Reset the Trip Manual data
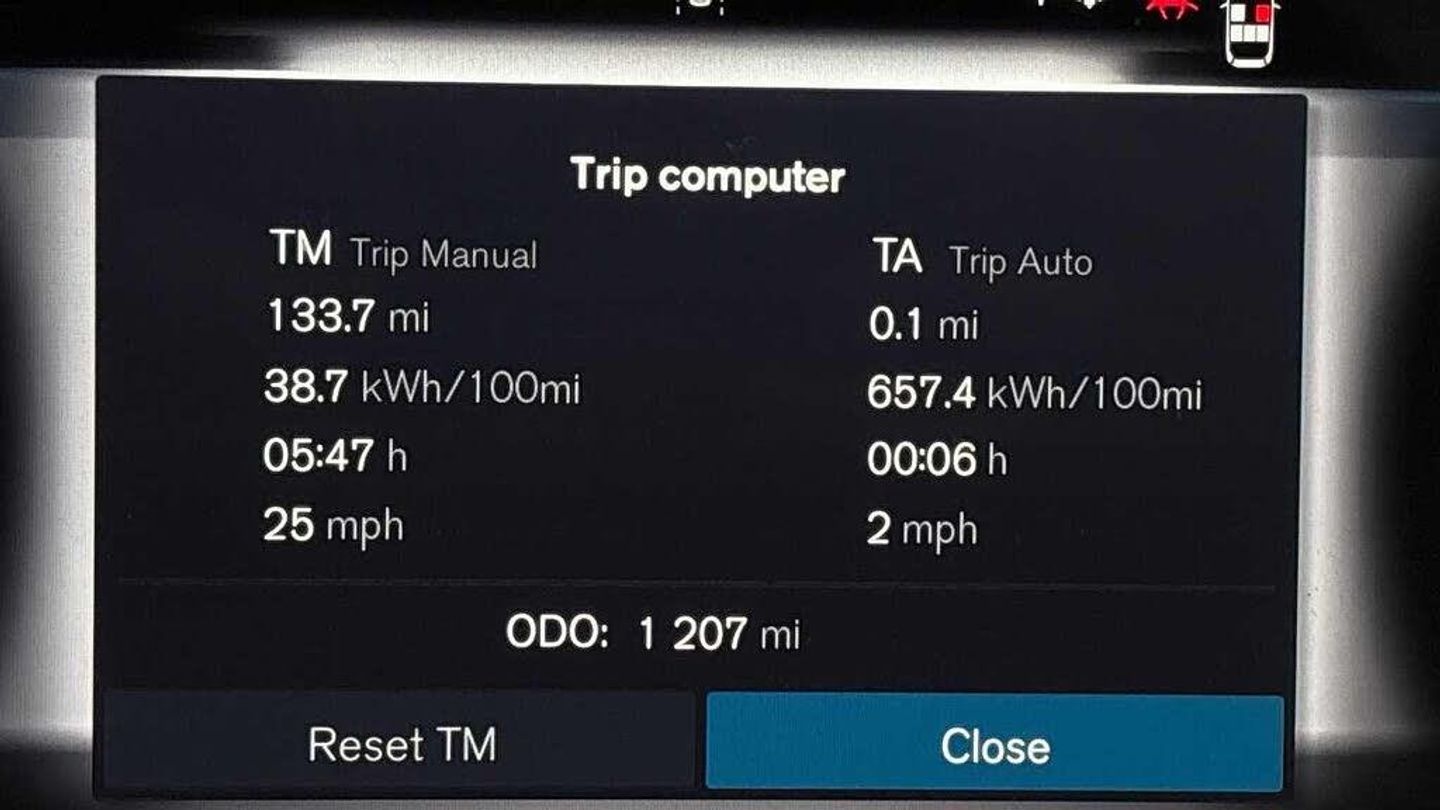This screenshot has height=810, width=1440. [x=401, y=744]
